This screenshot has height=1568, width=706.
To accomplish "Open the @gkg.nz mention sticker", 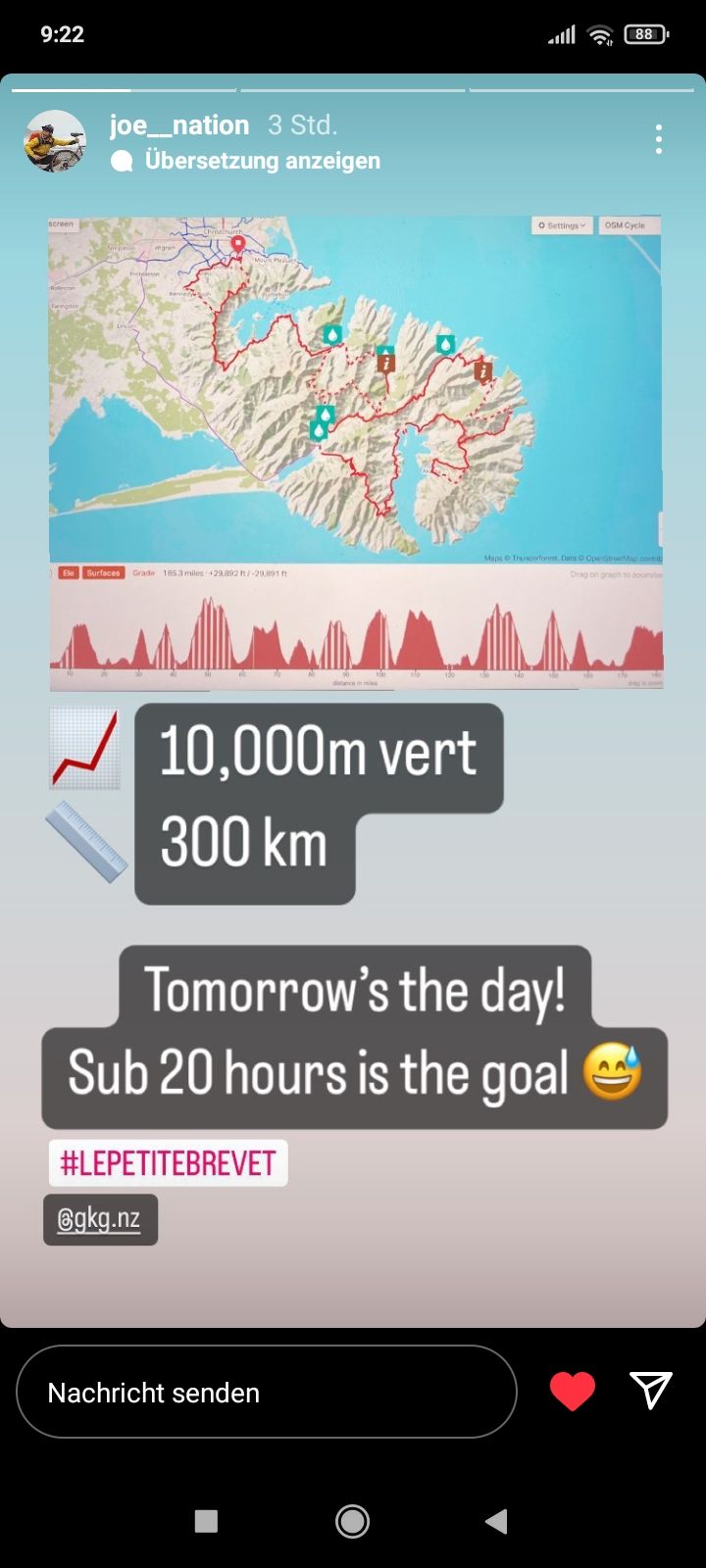I will (x=100, y=1220).
